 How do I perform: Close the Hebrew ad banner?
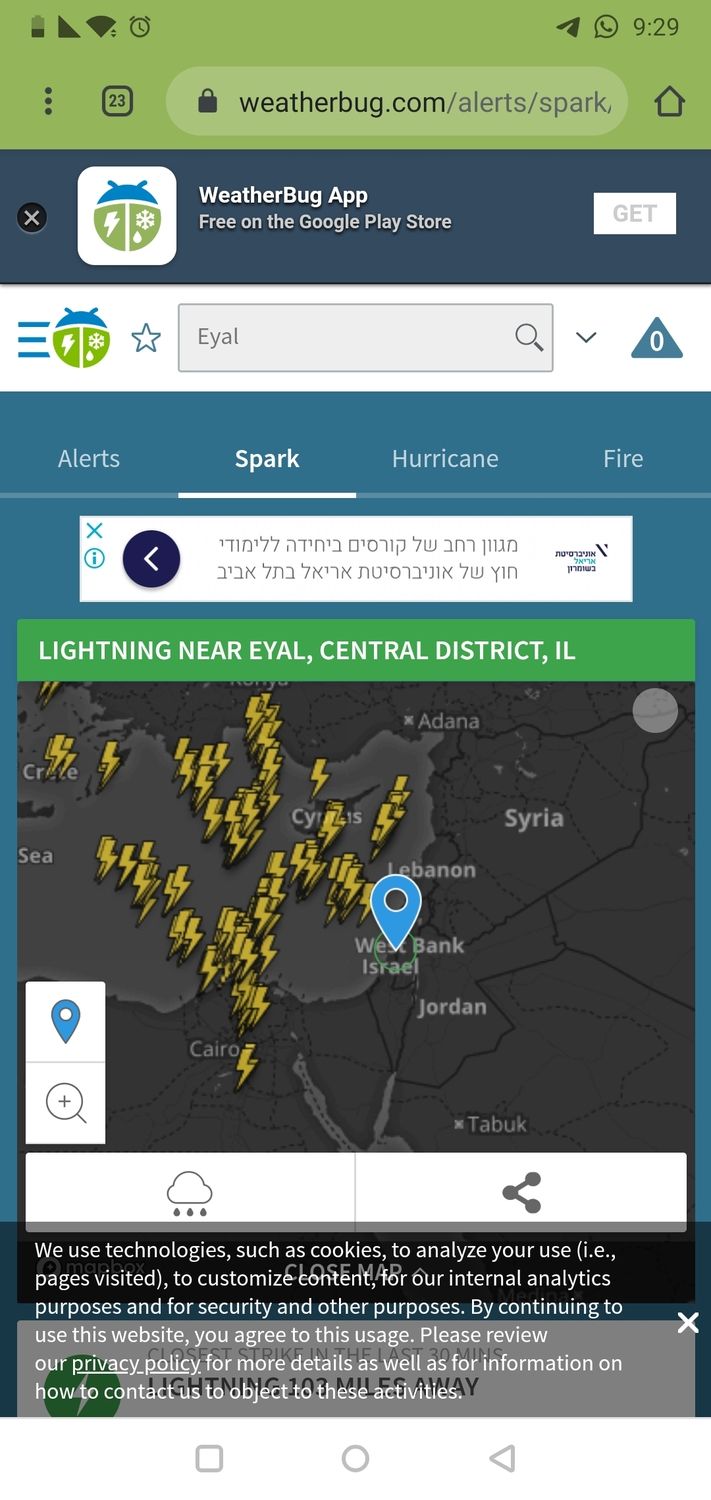coord(94,530)
